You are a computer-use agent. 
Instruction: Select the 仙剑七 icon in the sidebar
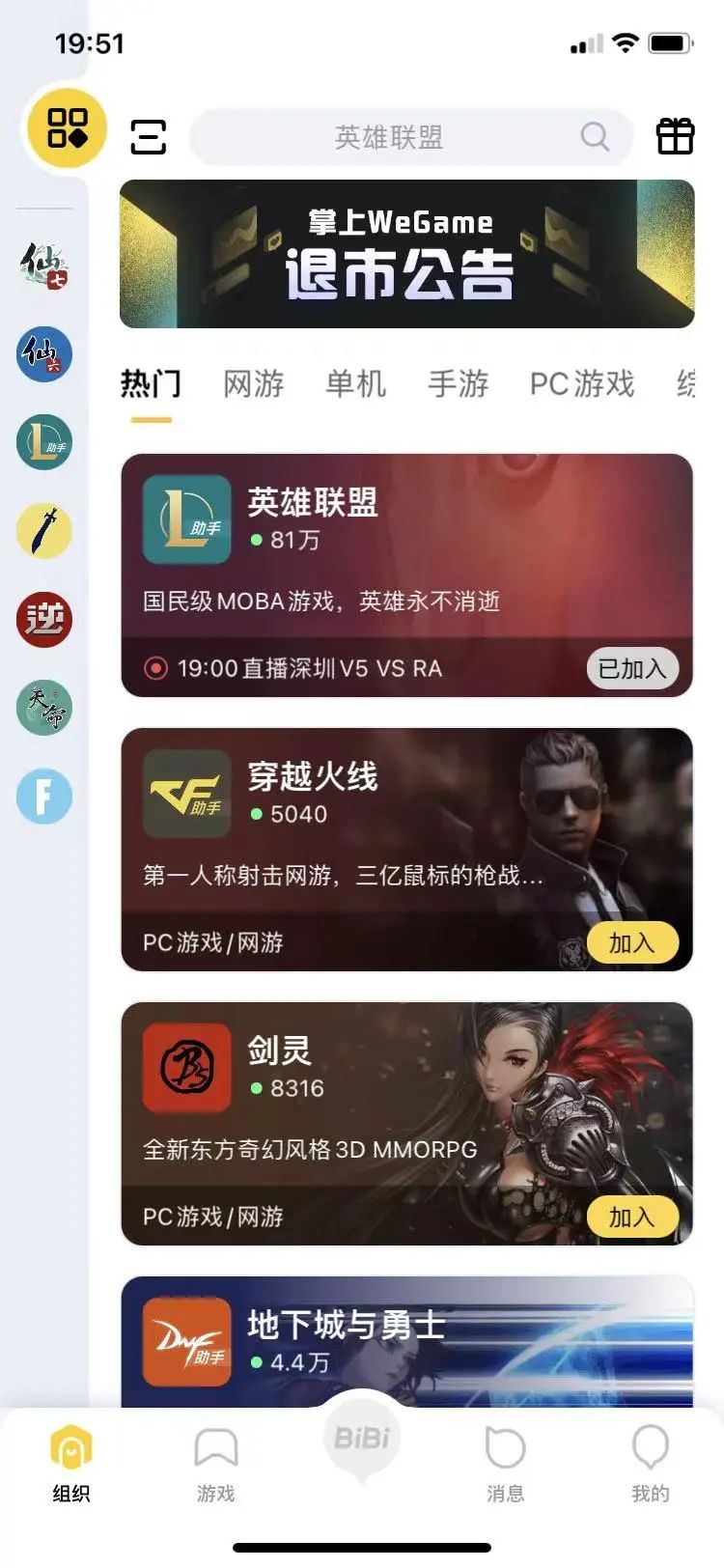(44, 265)
